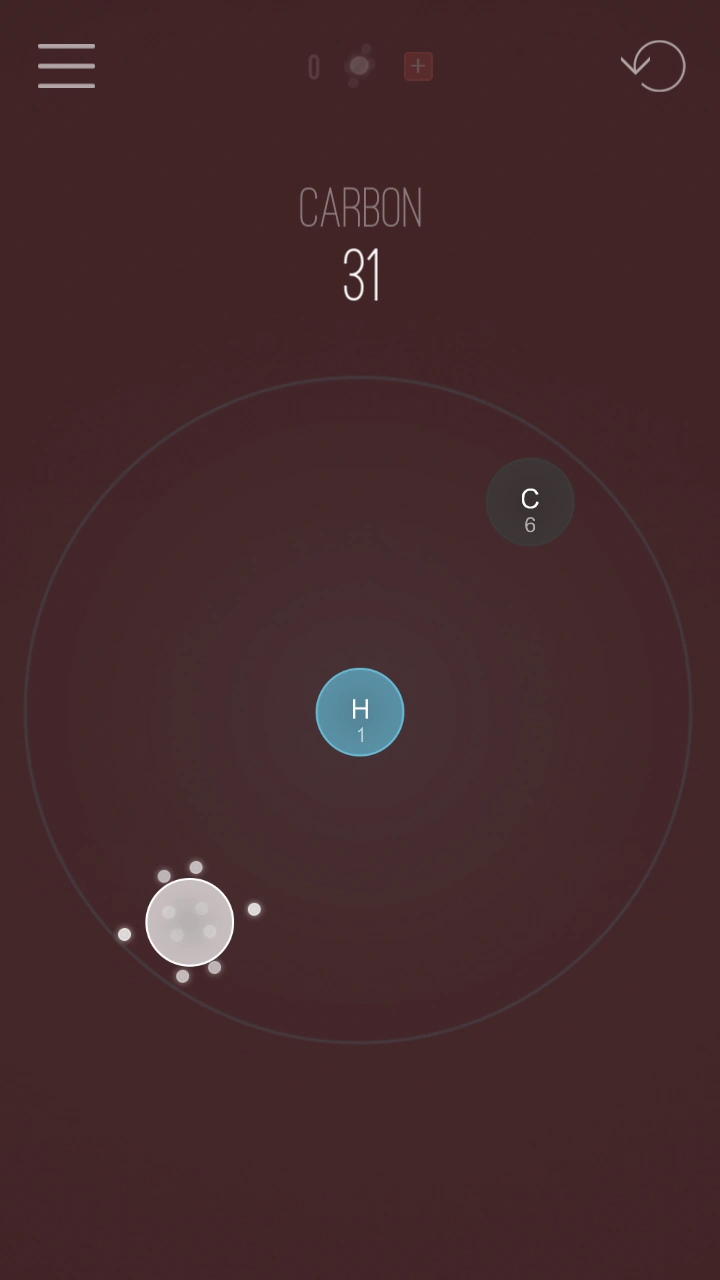Image resolution: width=720 pixels, height=1280 pixels.
Task: Click the score counter showing 0
Action: 313,66
